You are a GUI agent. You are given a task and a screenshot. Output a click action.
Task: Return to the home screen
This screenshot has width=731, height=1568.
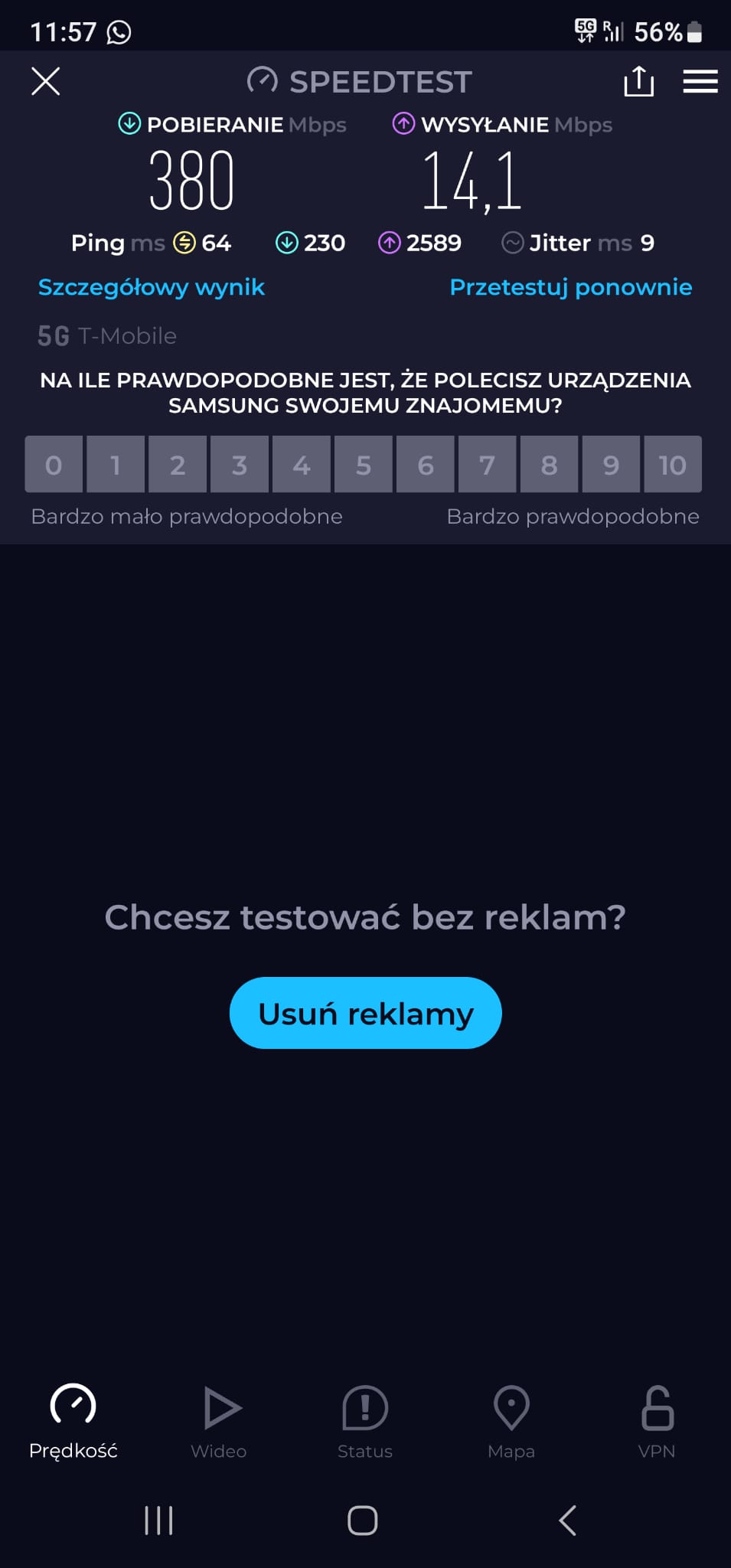point(363,1521)
